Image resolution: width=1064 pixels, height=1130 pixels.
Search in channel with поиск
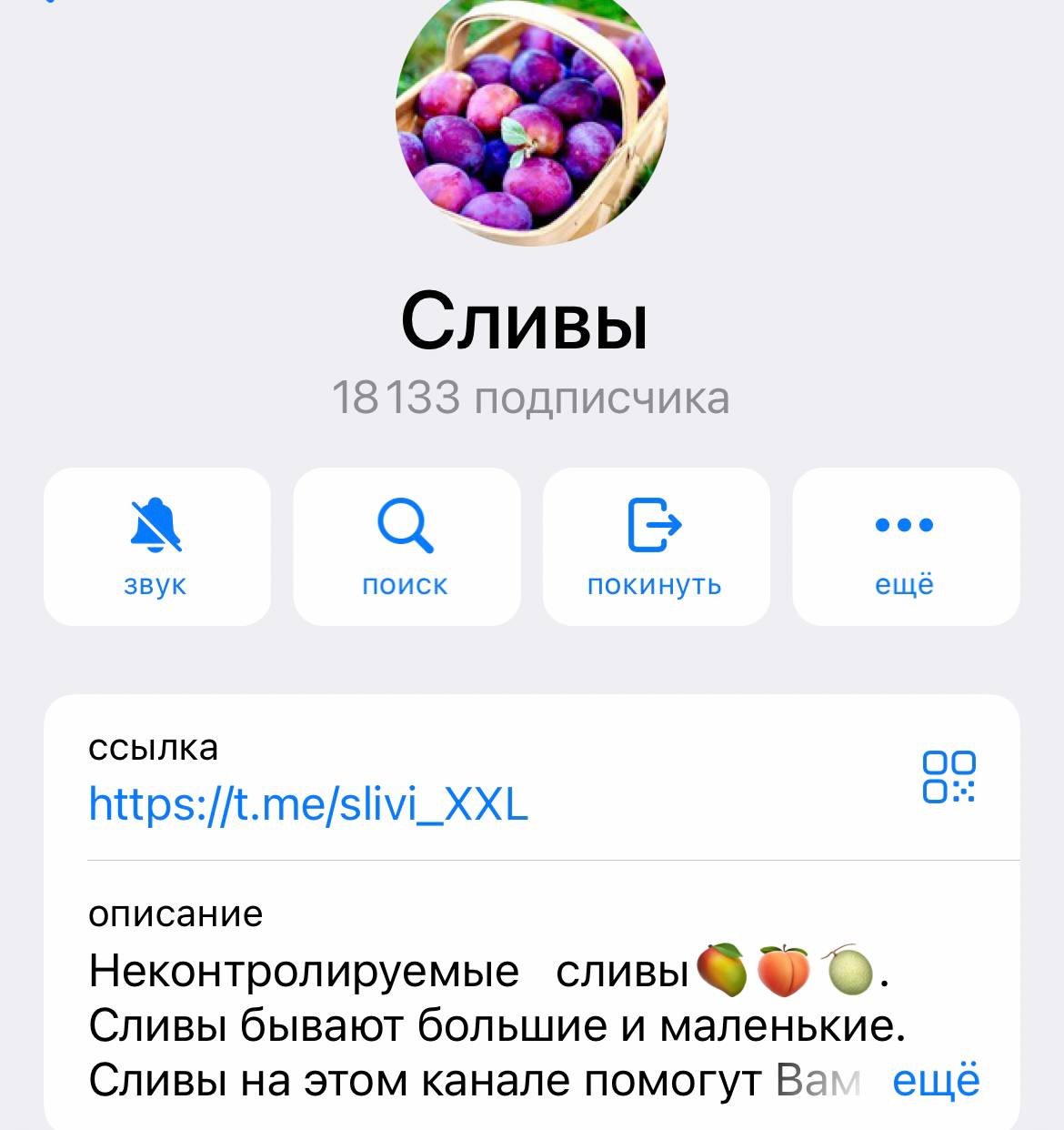coord(406,546)
